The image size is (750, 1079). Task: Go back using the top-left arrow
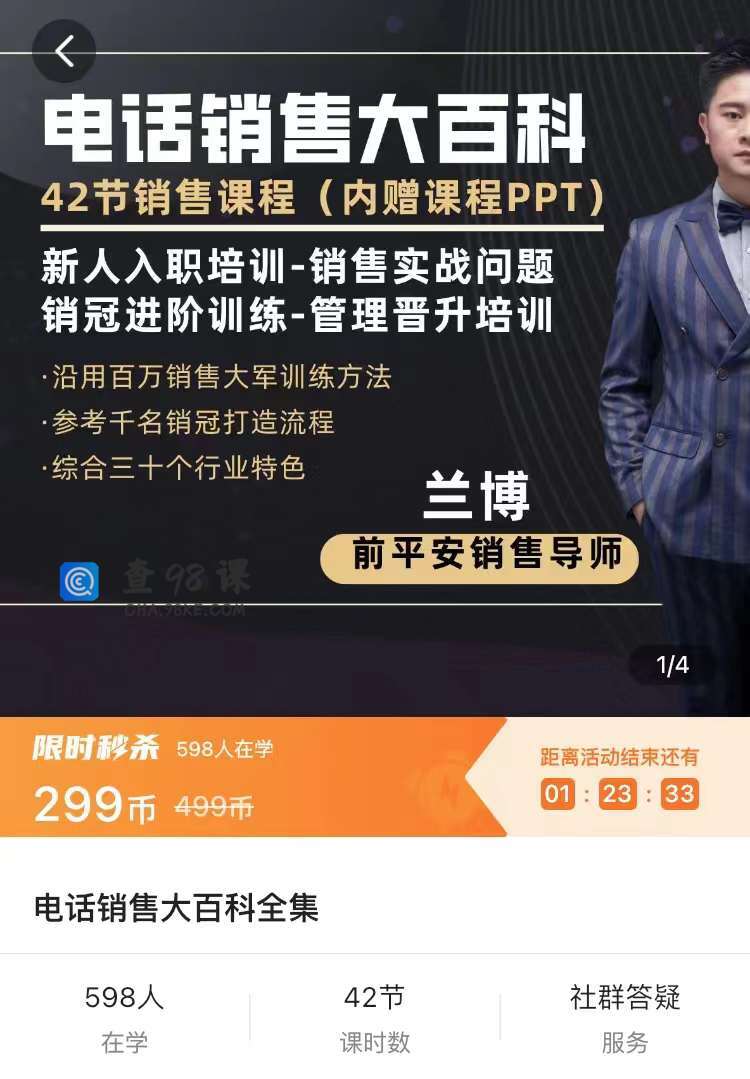(64, 51)
